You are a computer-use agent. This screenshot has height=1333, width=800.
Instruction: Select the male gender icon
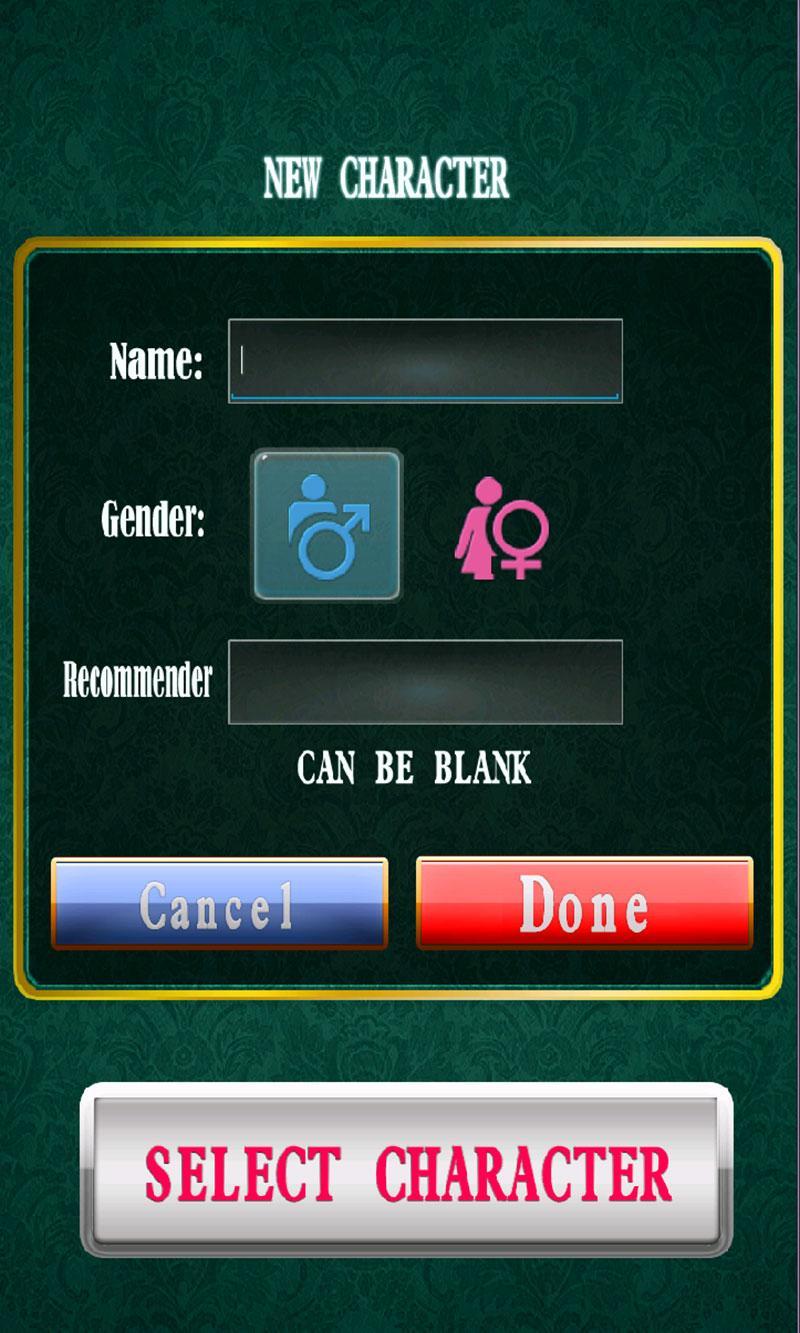(x=327, y=525)
